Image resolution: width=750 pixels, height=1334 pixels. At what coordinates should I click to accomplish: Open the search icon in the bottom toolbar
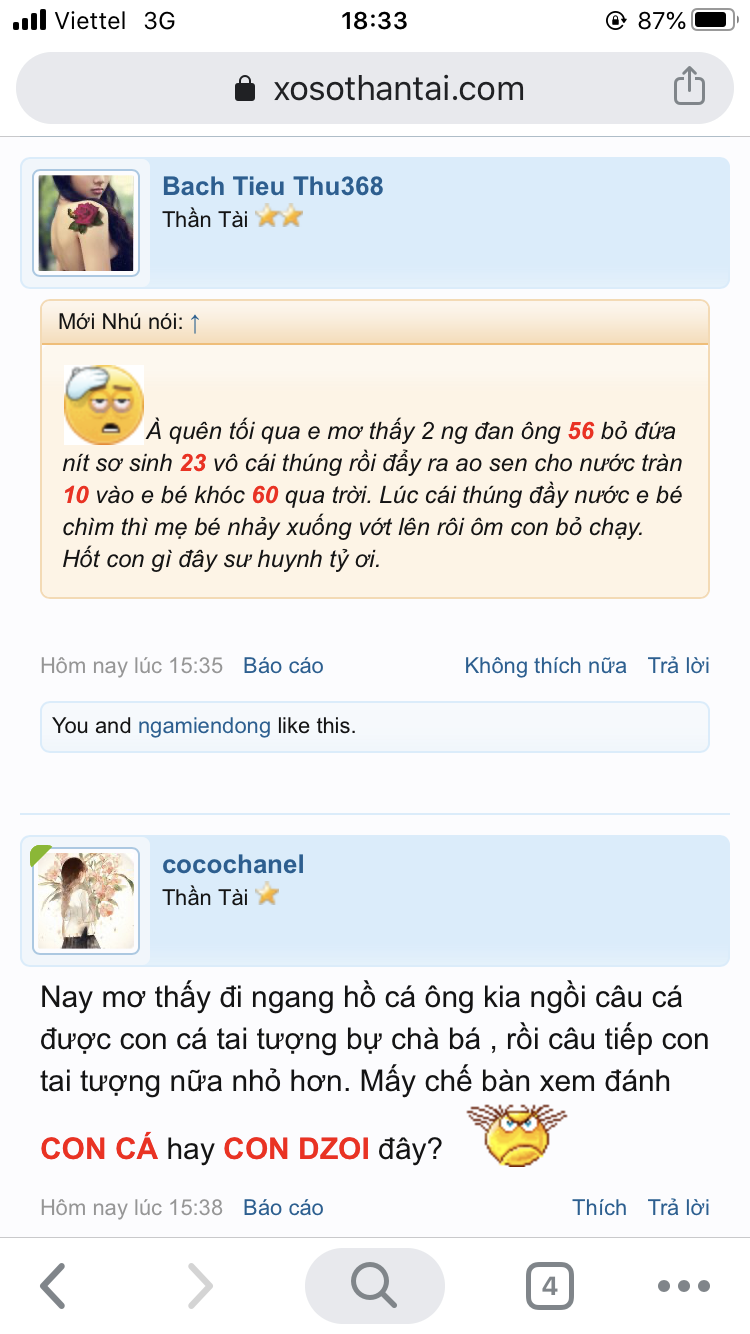tap(374, 1285)
